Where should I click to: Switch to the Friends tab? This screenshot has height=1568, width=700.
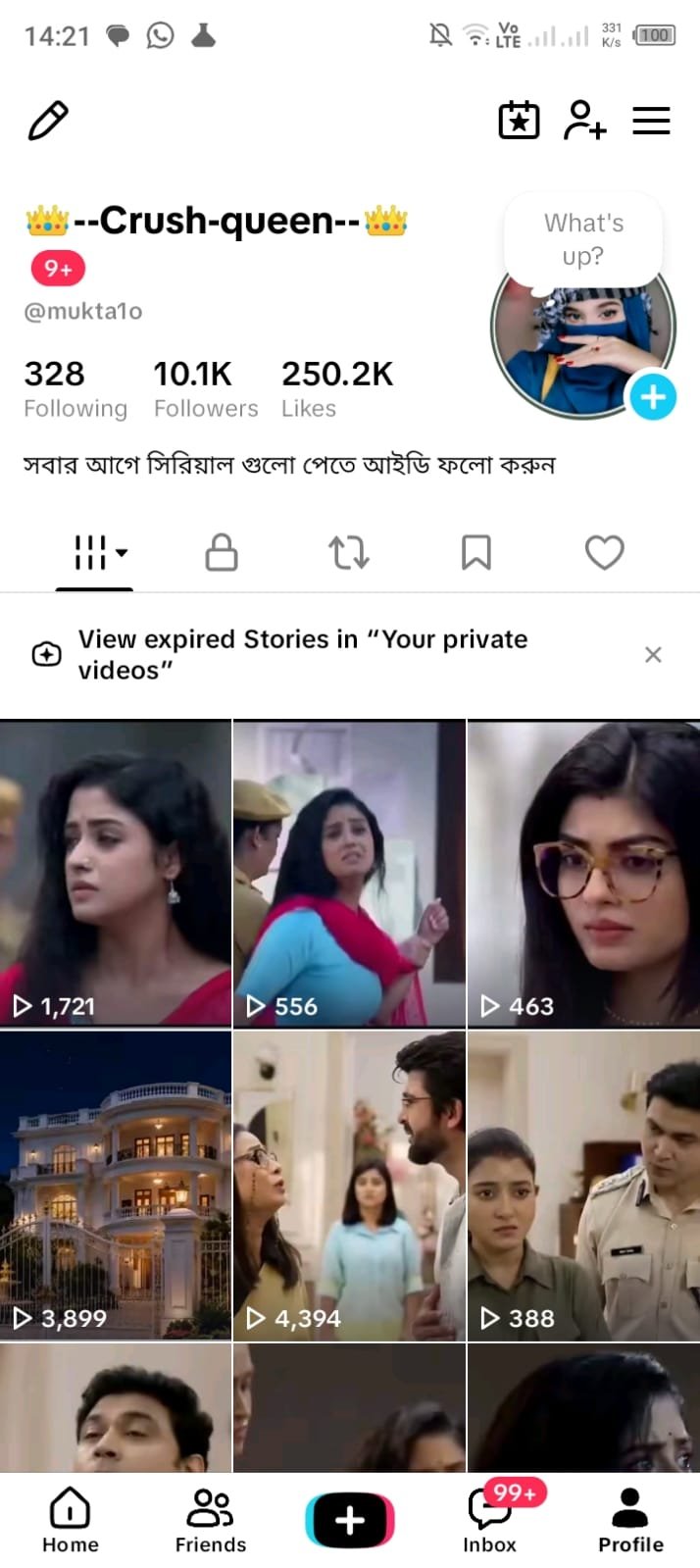tap(210, 1520)
